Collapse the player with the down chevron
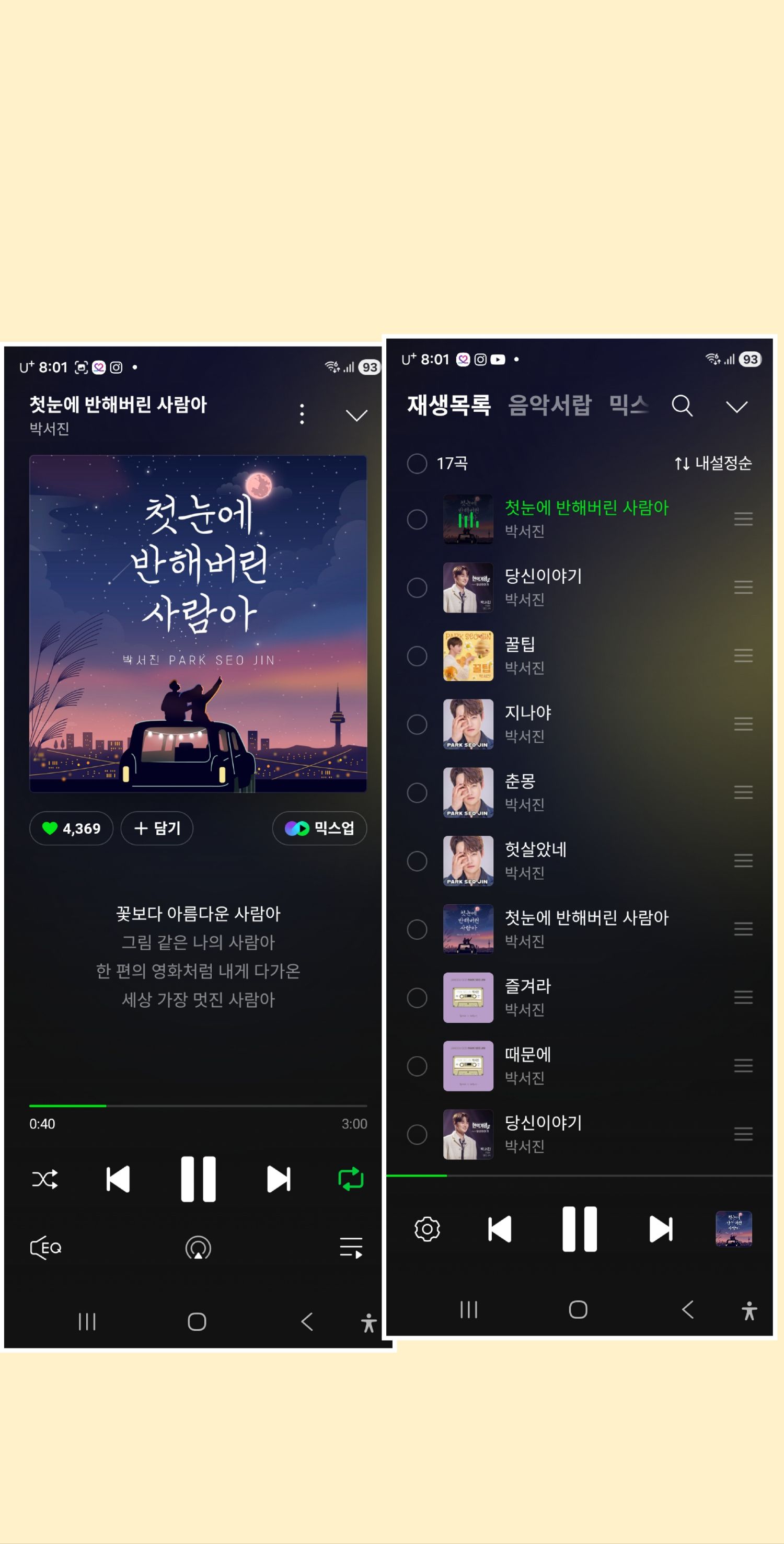The height and width of the screenshot is (1544, 784). [x=356, y=414]
